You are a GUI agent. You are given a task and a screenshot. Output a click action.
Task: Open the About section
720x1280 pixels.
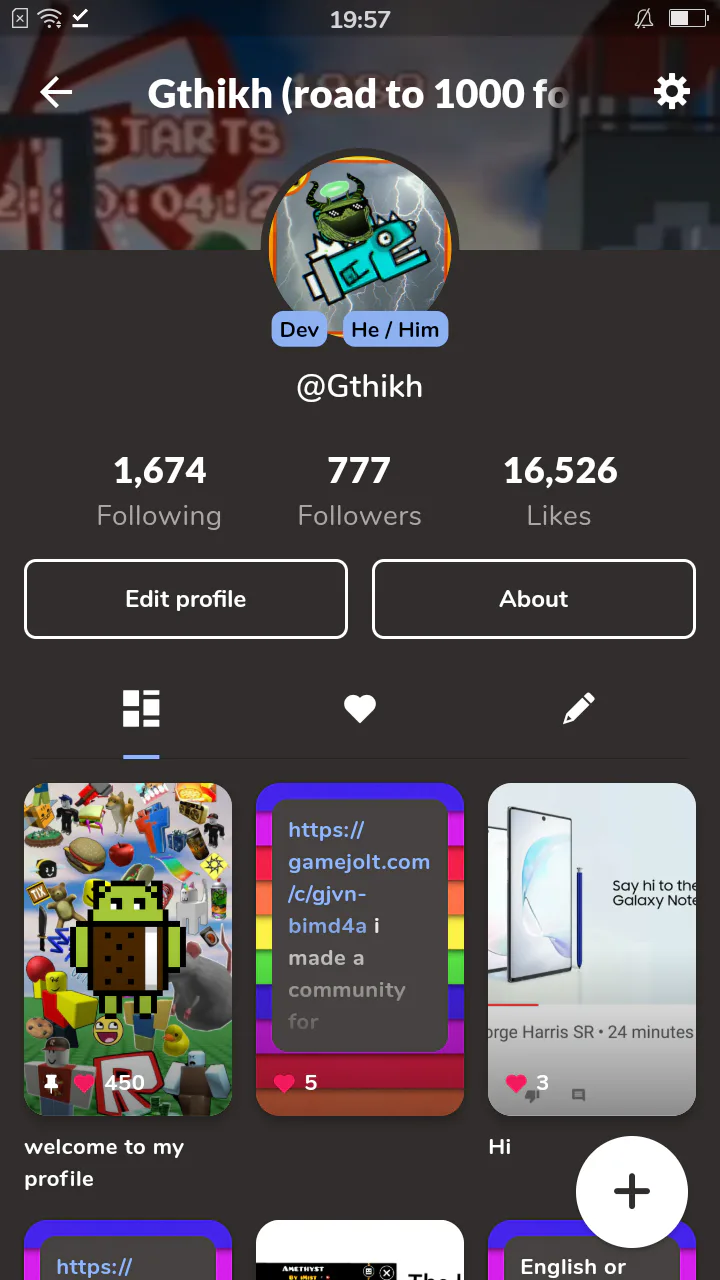[534, 599]
